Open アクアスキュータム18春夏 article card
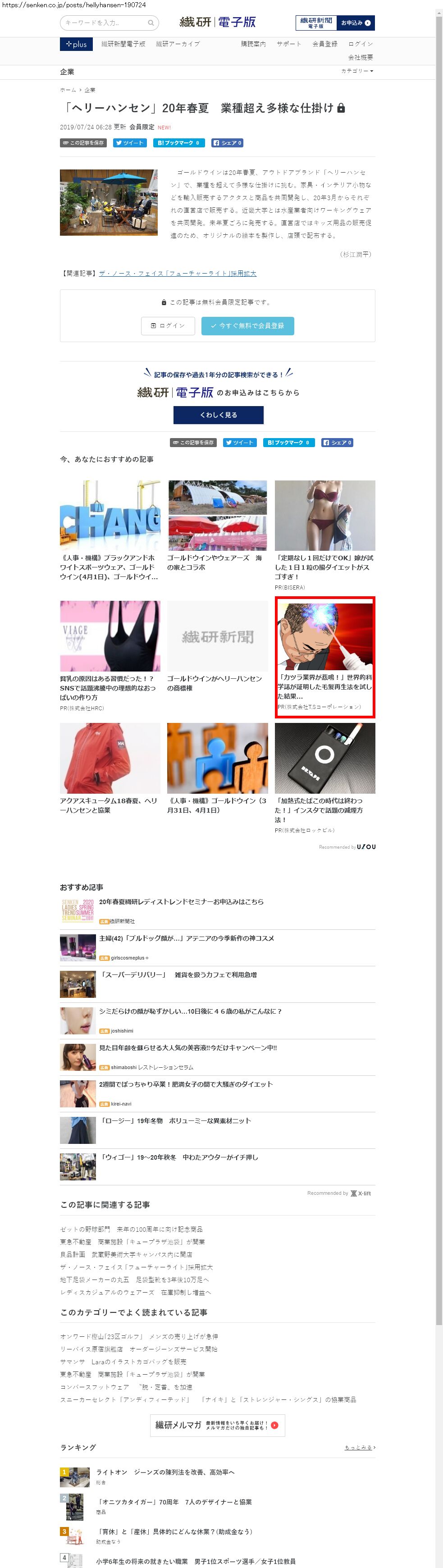This screenshot has height=1568, width=443. tap(110, 769)
